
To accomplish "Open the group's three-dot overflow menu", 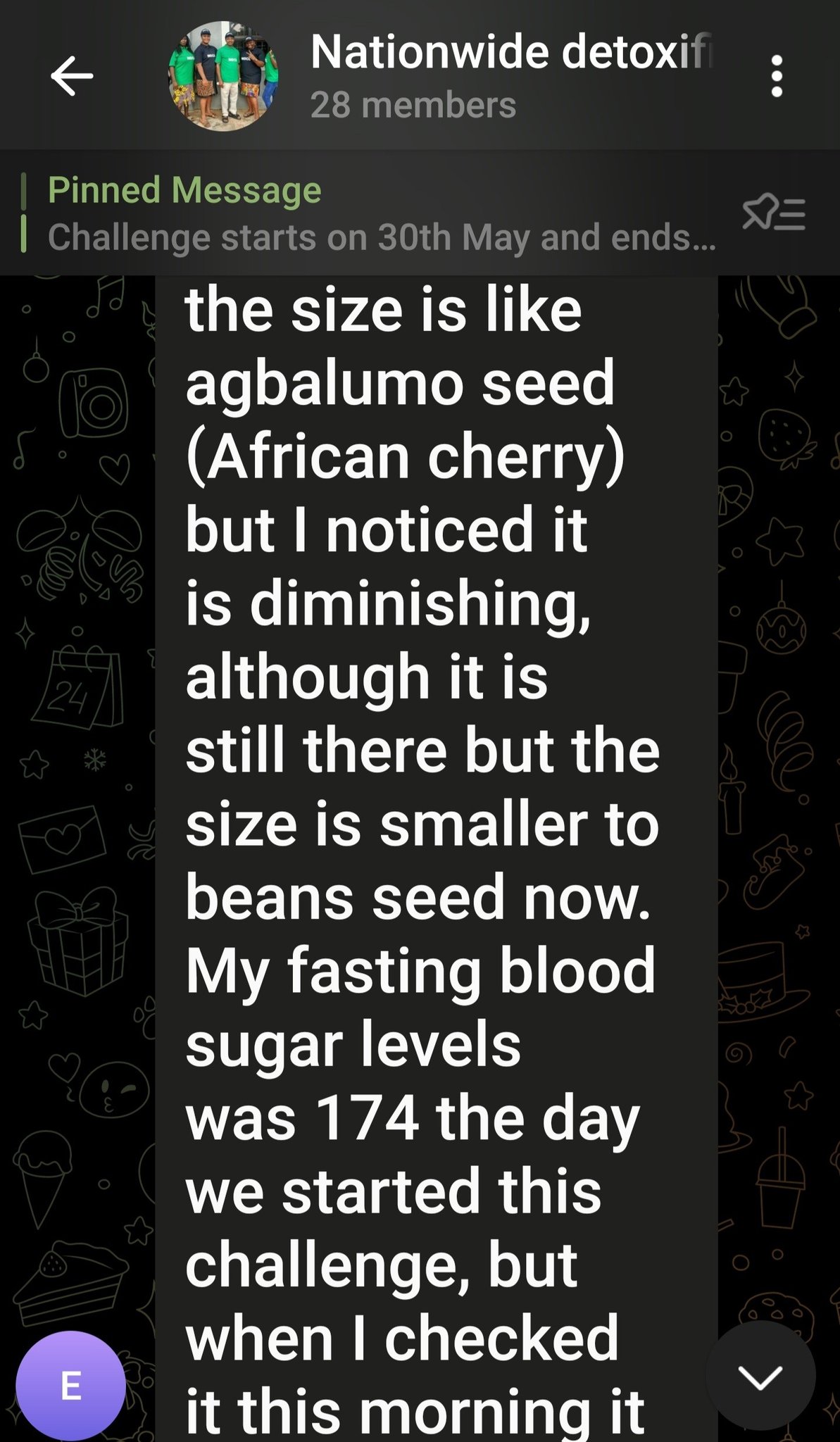I will pyautogui.click(x=777, y=76).
